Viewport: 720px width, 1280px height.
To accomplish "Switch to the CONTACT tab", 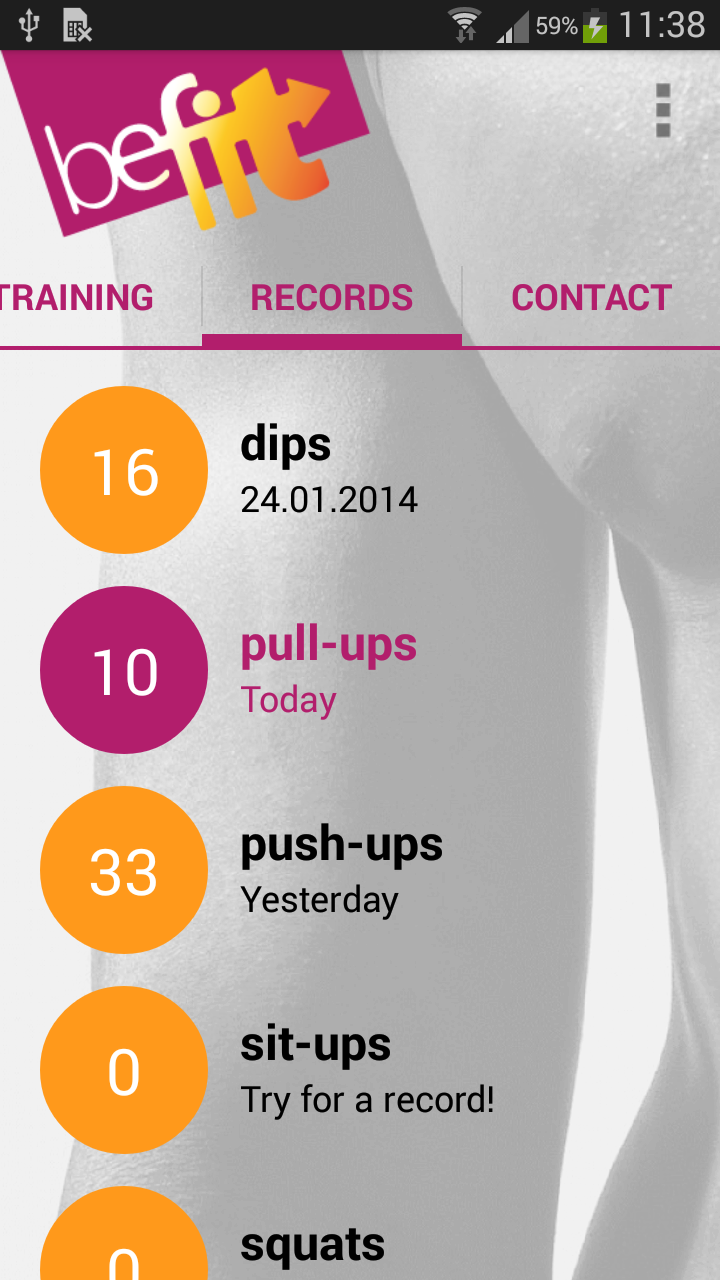I will click(591, 297).
